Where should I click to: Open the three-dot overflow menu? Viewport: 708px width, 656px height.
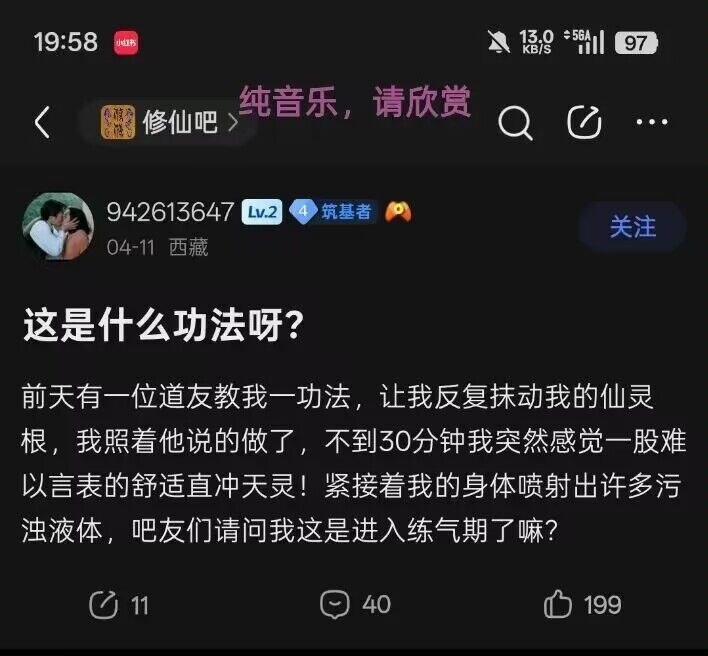pos(652,123)
